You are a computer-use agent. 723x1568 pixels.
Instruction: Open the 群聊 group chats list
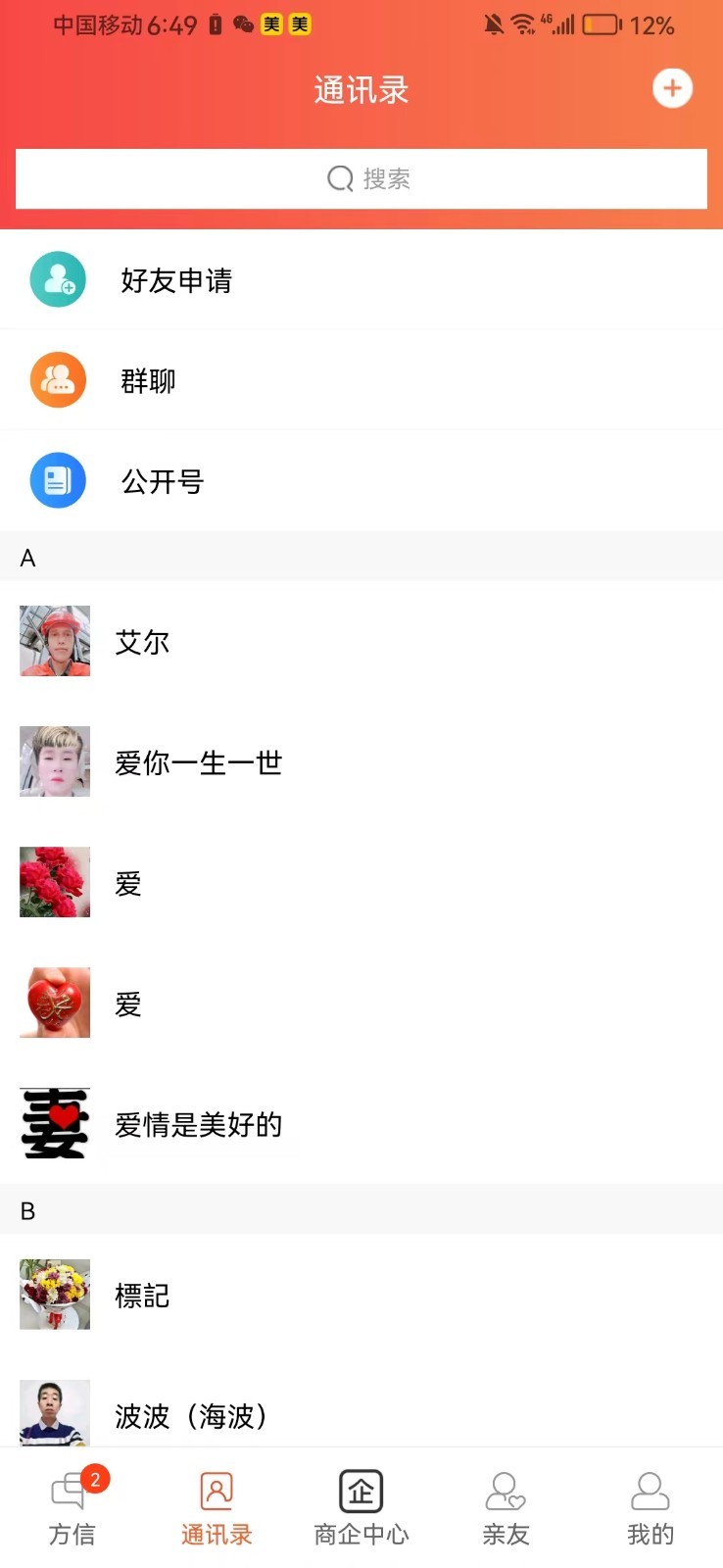148,380
